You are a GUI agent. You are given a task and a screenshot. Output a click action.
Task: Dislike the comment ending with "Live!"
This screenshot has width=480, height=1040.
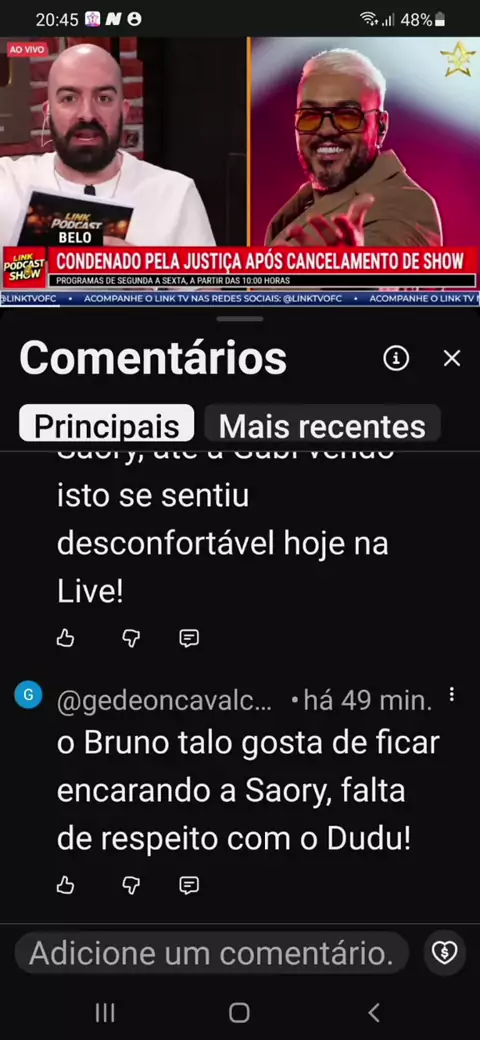131,638
